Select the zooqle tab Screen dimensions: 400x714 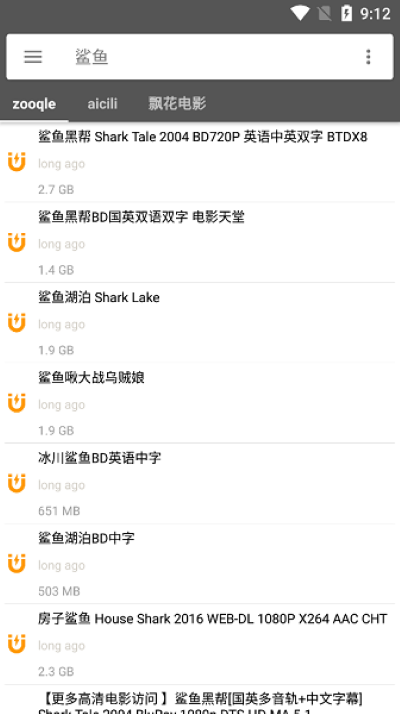click(34, 104)
